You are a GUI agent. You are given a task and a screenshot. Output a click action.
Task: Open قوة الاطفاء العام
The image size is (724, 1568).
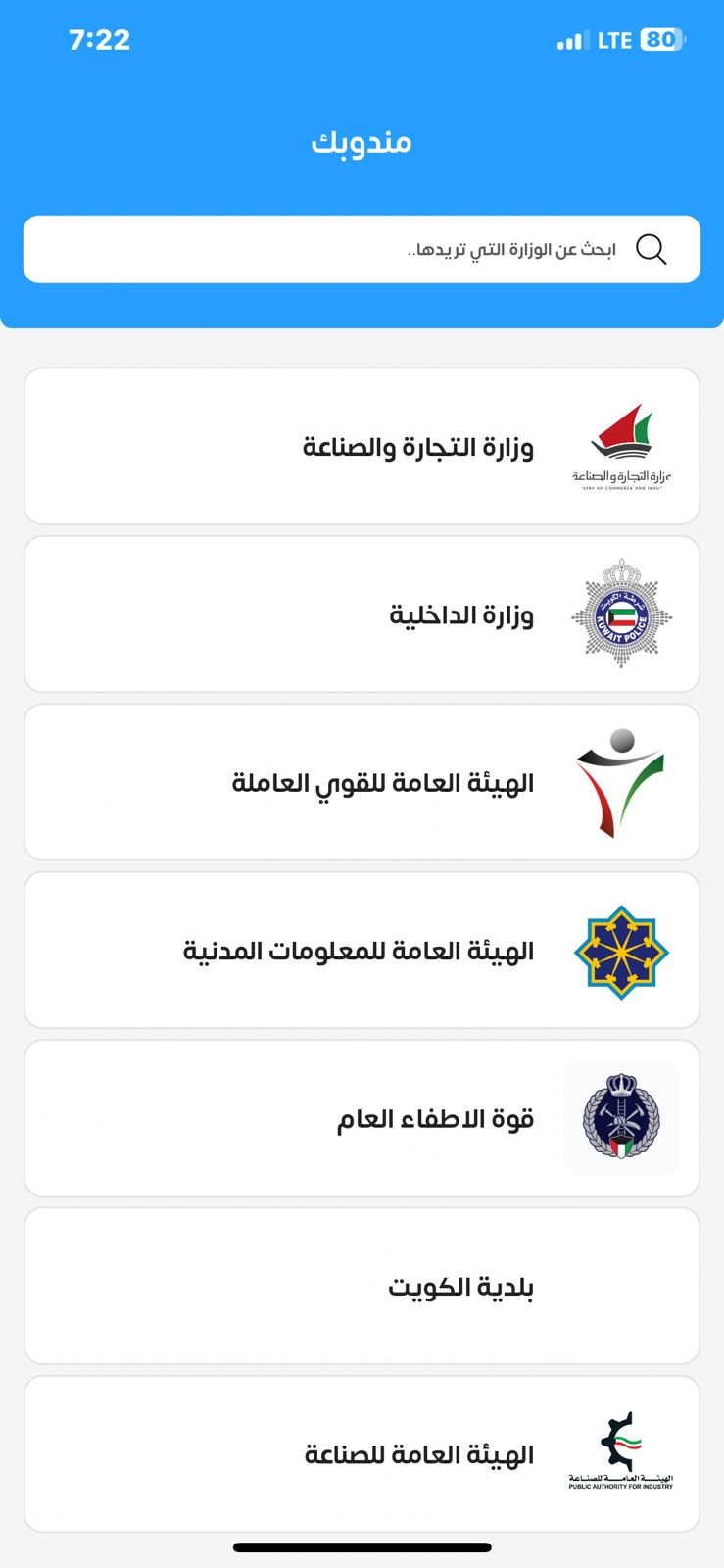(362, 1118)
